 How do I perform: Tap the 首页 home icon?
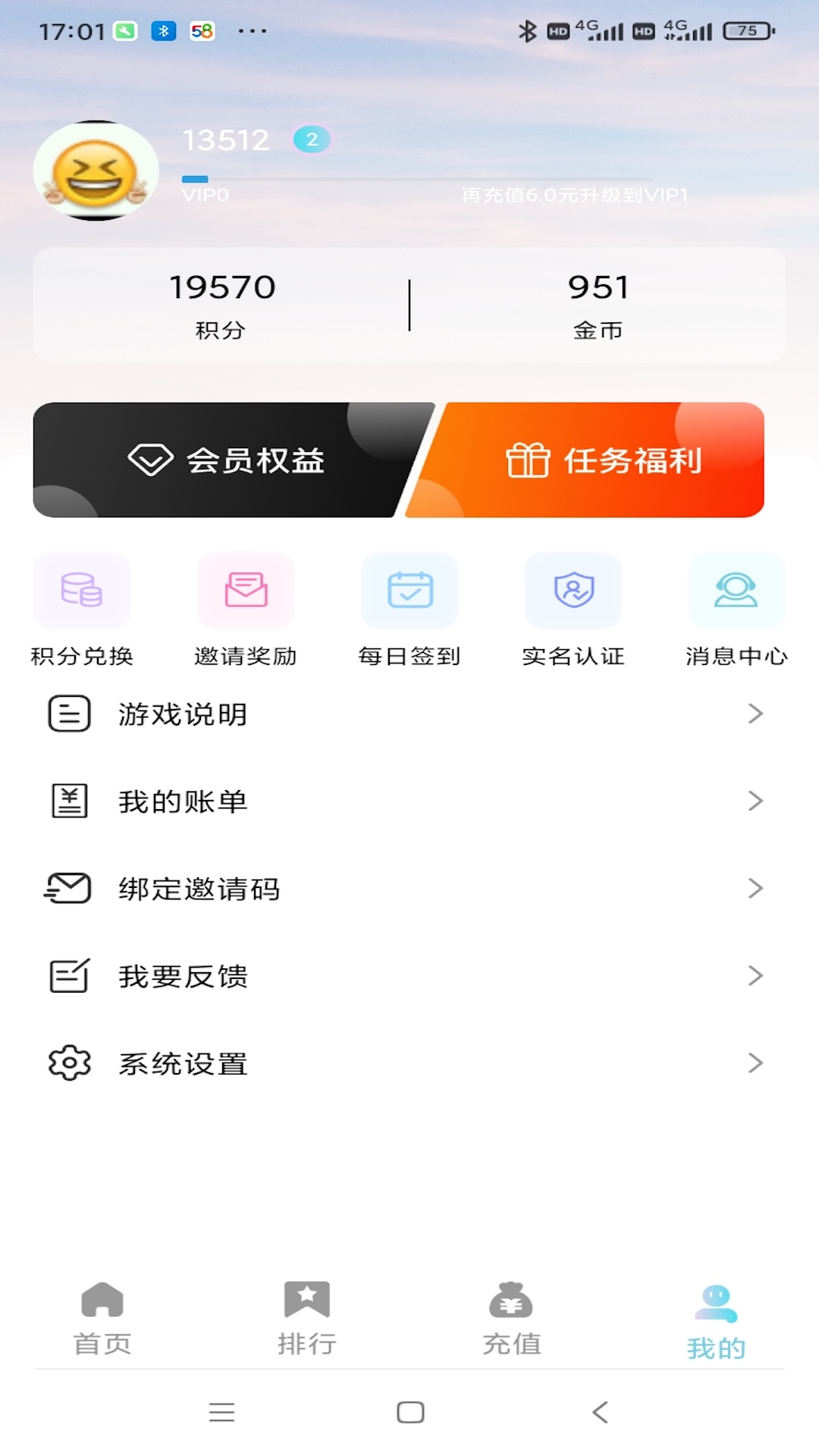102,1298
